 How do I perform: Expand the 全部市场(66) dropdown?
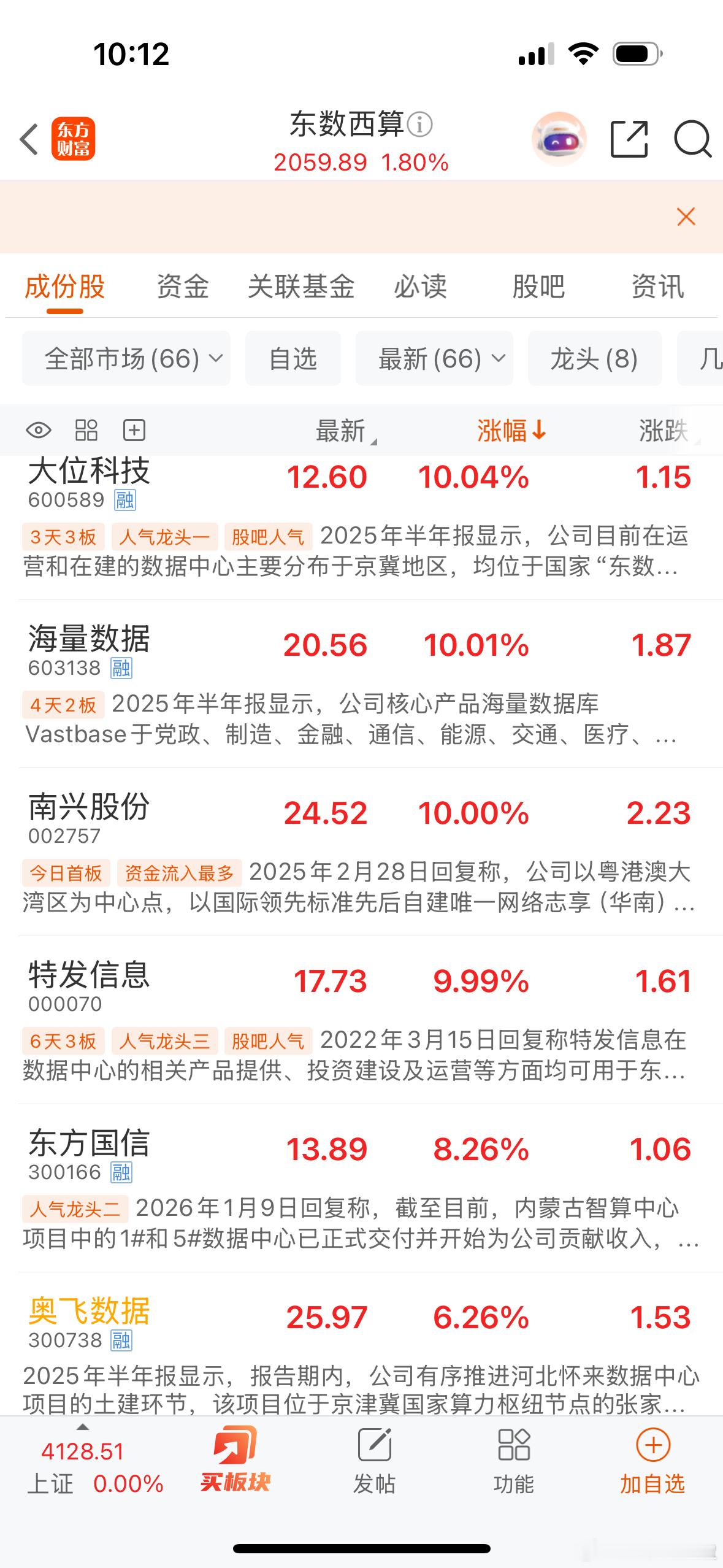click(126, 359)
